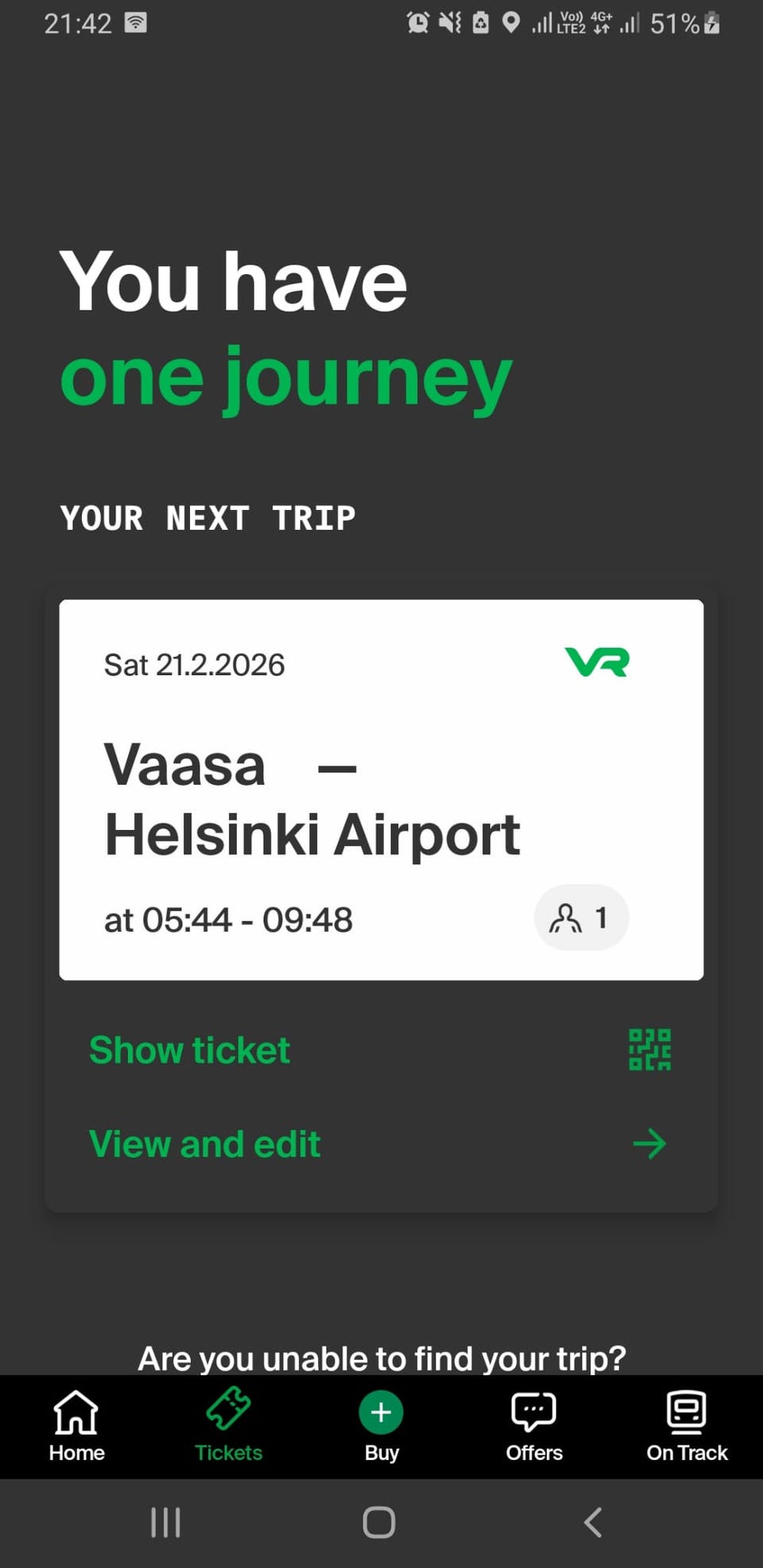
Task: Go to the Home tab
Action: tap(76, 1427)
